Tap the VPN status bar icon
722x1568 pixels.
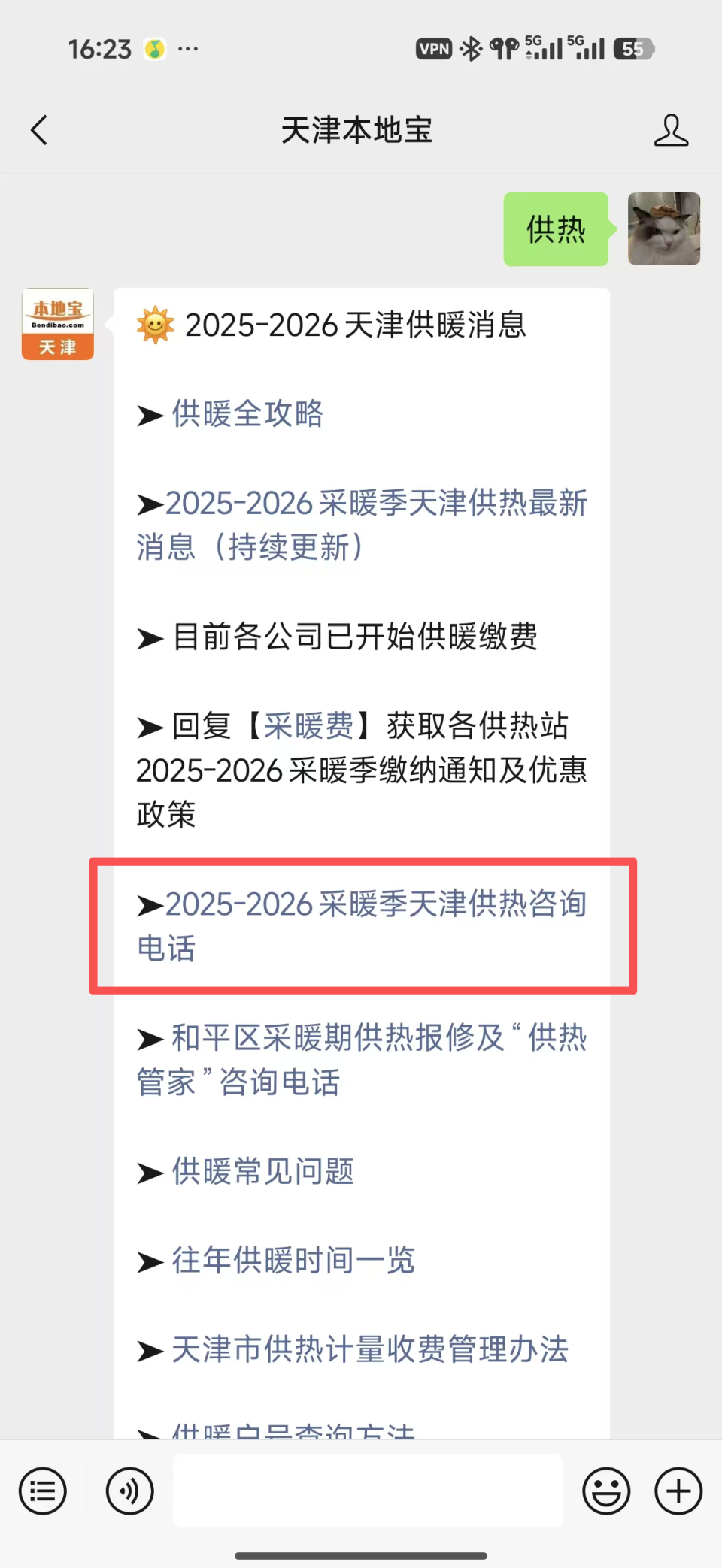pyautogui.click(x=434, y=48)
